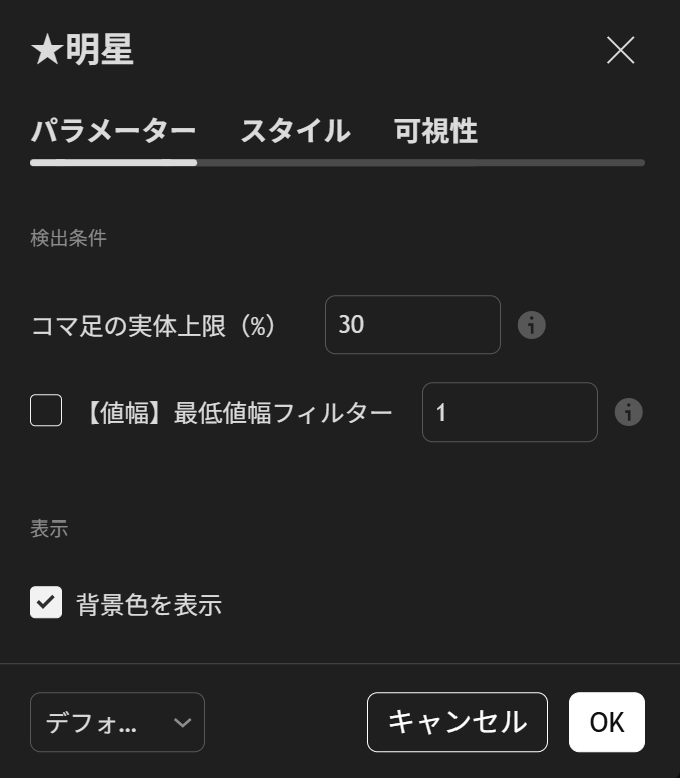Enable the 最低値幅フィルター checkbox
The width and height of the screenshot is (680, 778).
(x=46, y=411)
